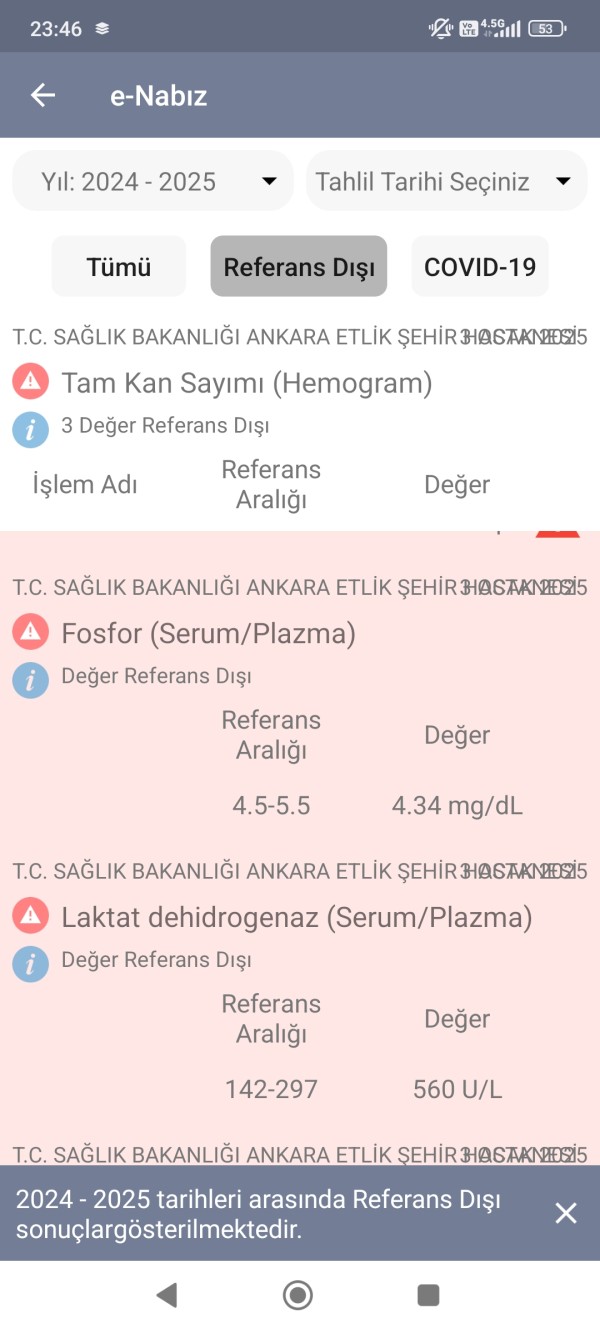The image size is (600, 1333).
Task: Open recent apps from navigation bar
Action: [428, 1296]
